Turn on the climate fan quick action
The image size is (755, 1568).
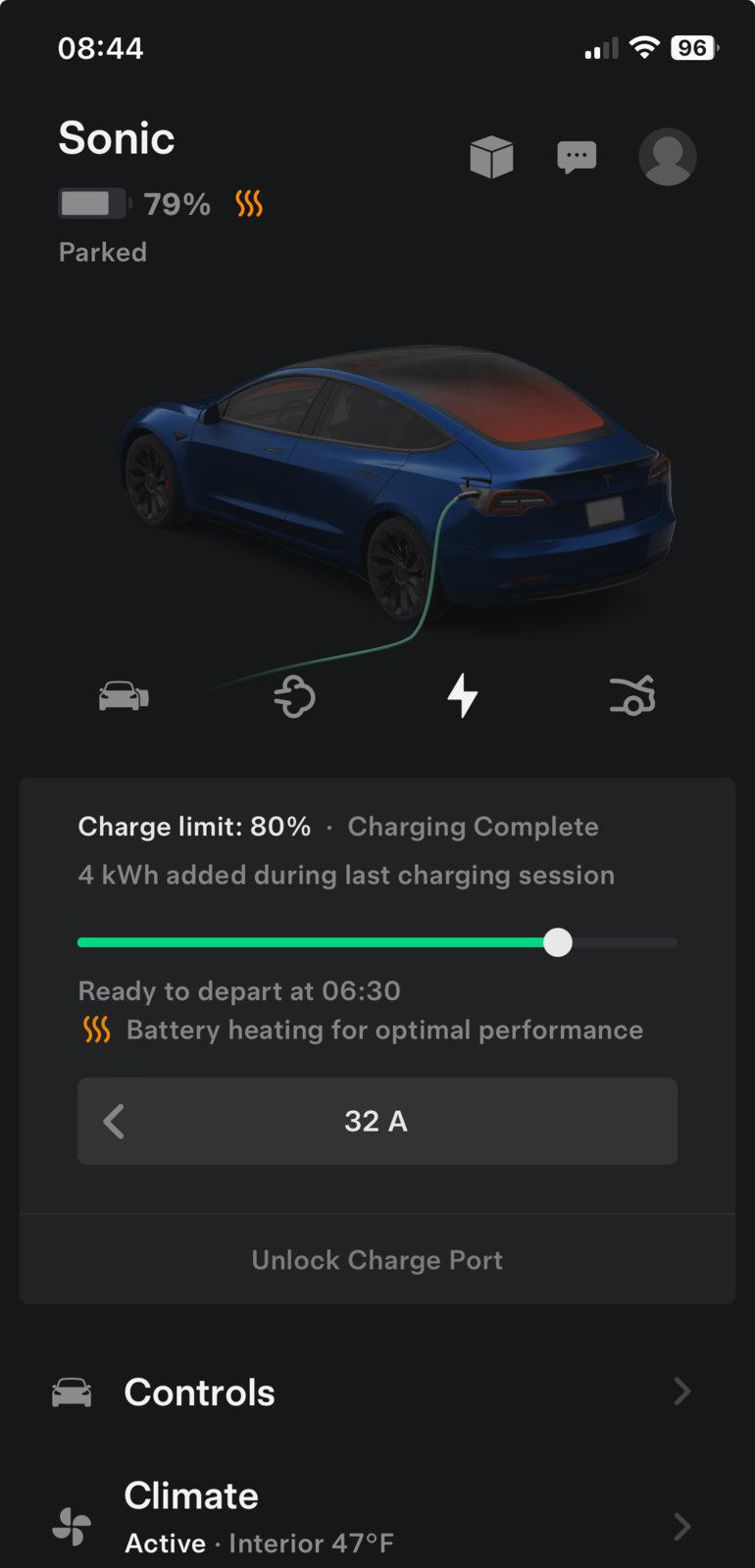pos(294,697)
